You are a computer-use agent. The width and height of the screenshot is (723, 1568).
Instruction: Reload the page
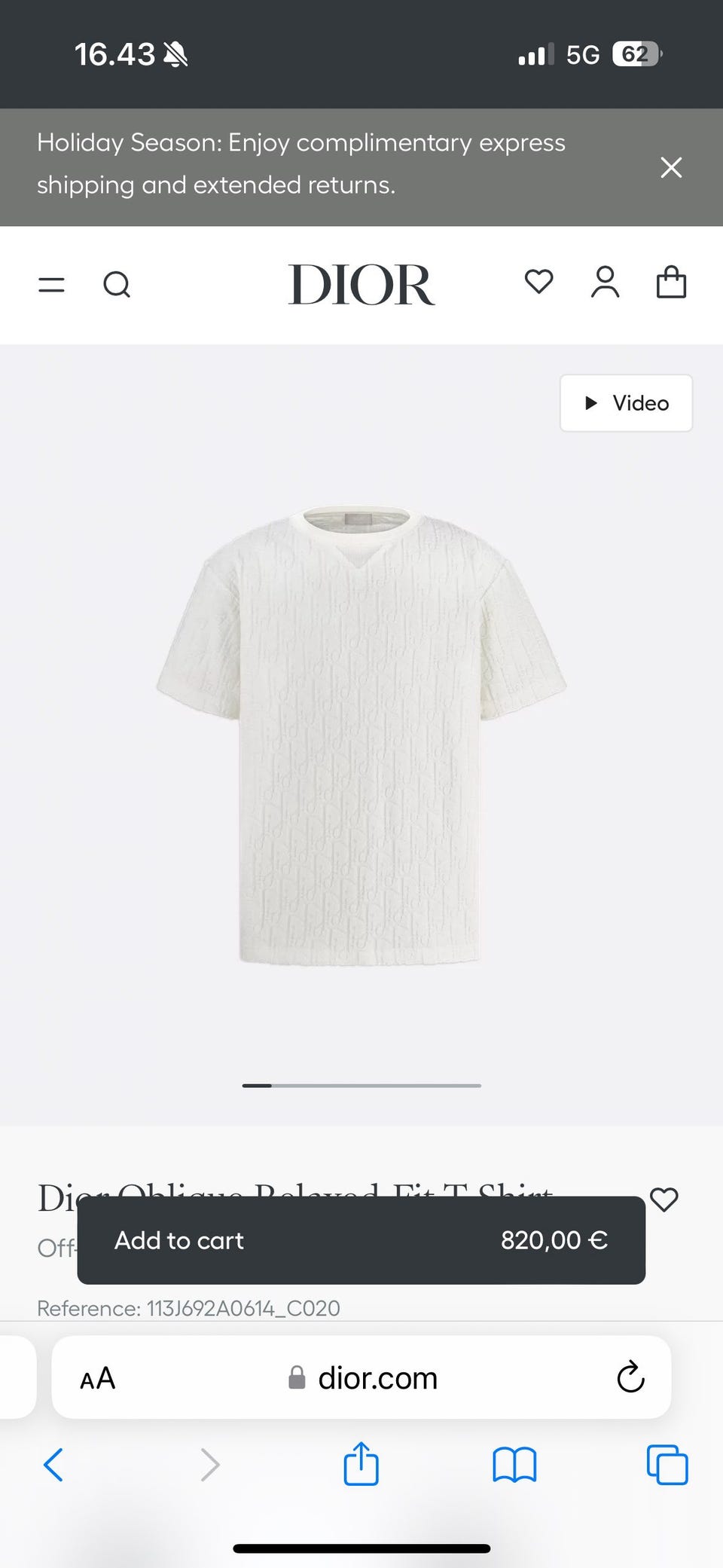click(630, 1377)
